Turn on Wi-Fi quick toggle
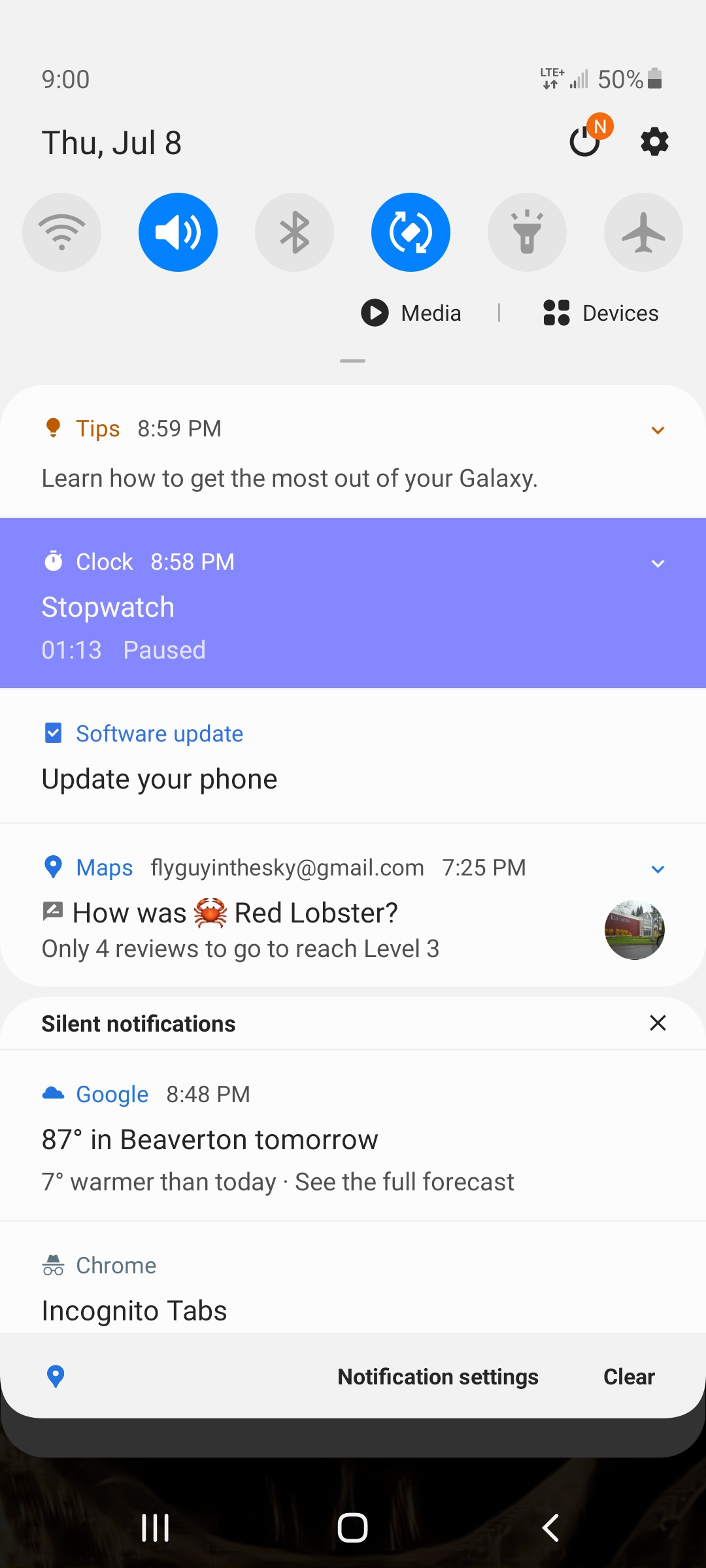 point(62,233)
